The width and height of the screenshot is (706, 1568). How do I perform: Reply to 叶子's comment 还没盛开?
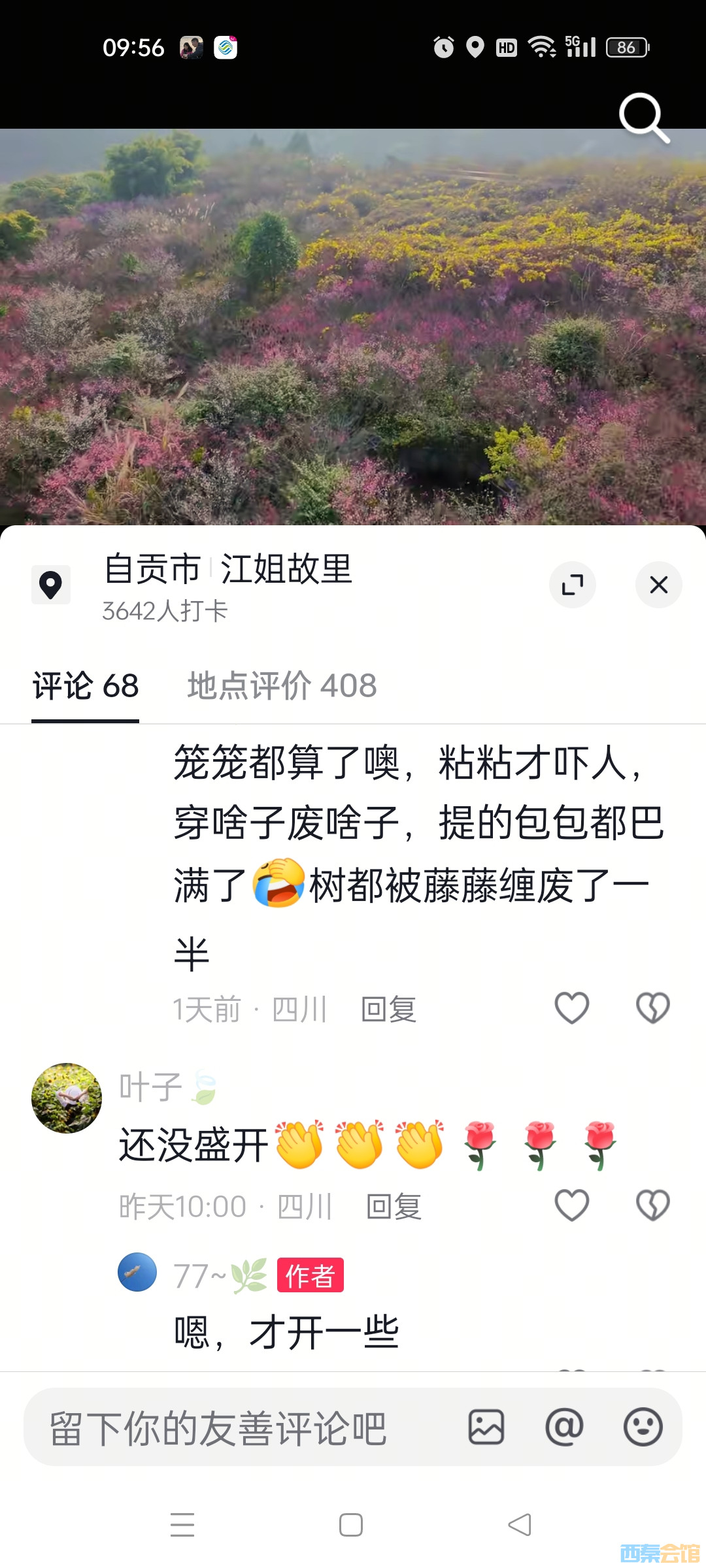(394, 1207)
